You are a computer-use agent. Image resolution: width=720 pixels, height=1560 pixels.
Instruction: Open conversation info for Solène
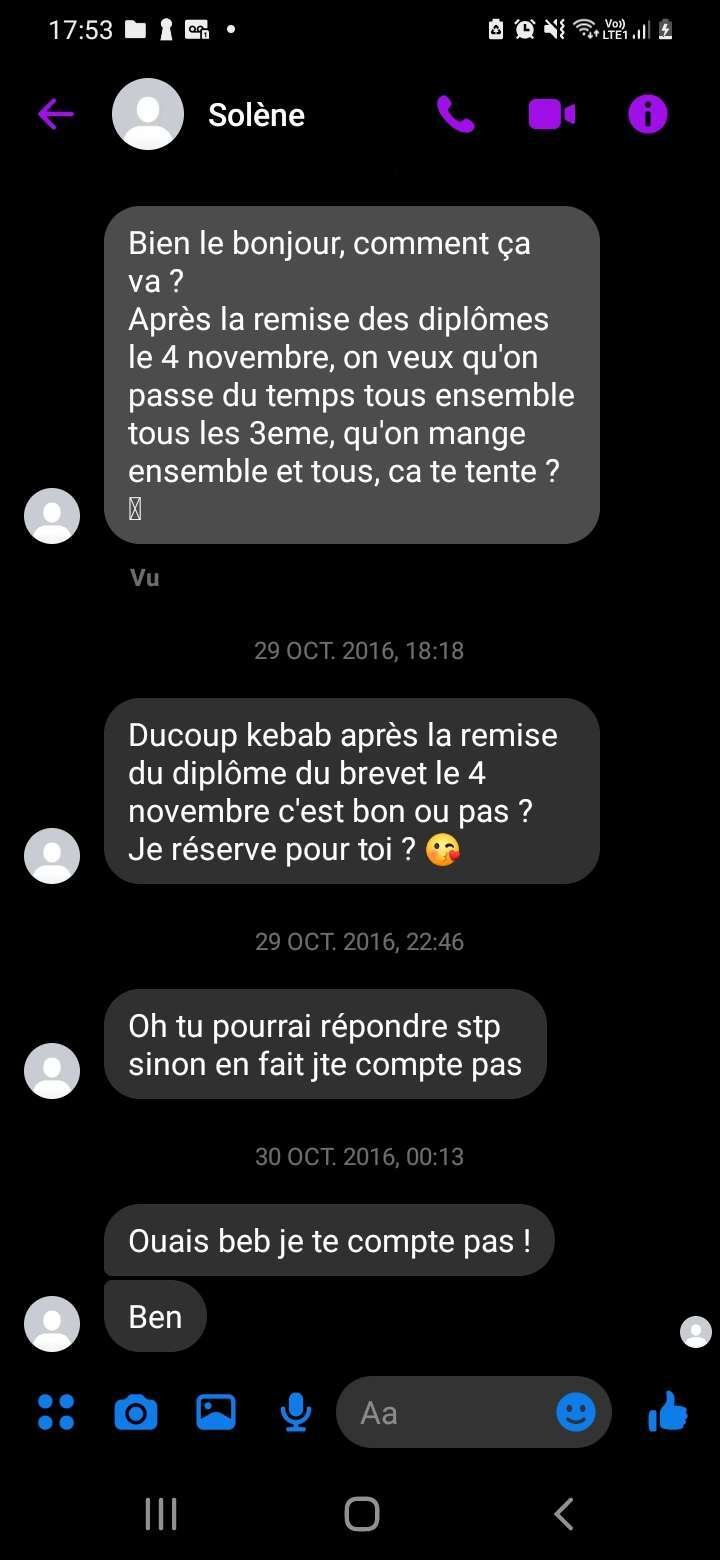tap(647, 115)
